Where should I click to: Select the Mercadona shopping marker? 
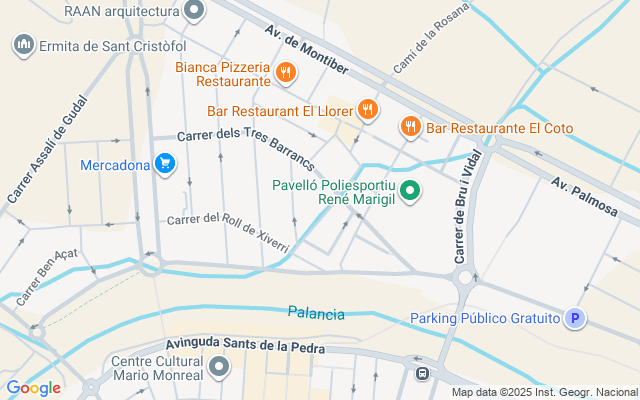[x=166, y=163]
